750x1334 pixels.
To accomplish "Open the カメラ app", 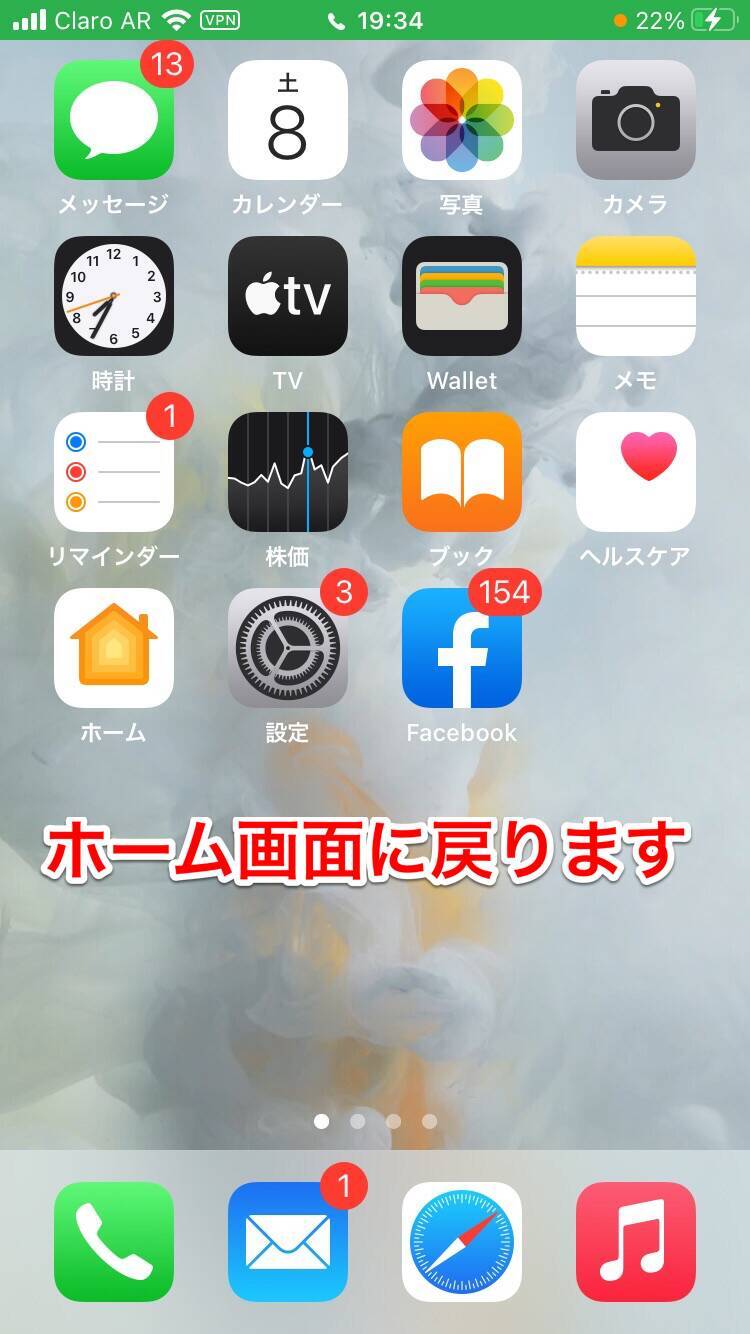I will point(636,120).
